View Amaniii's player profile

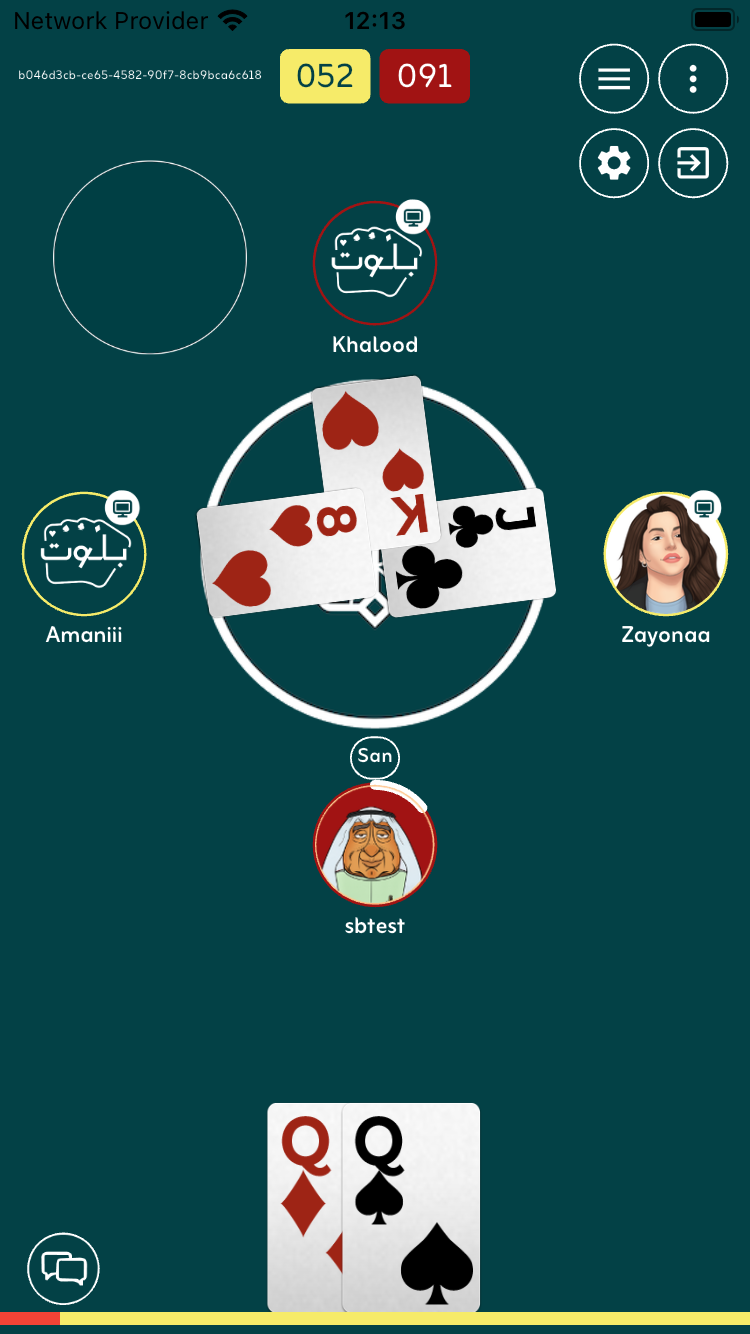(84, 554)
